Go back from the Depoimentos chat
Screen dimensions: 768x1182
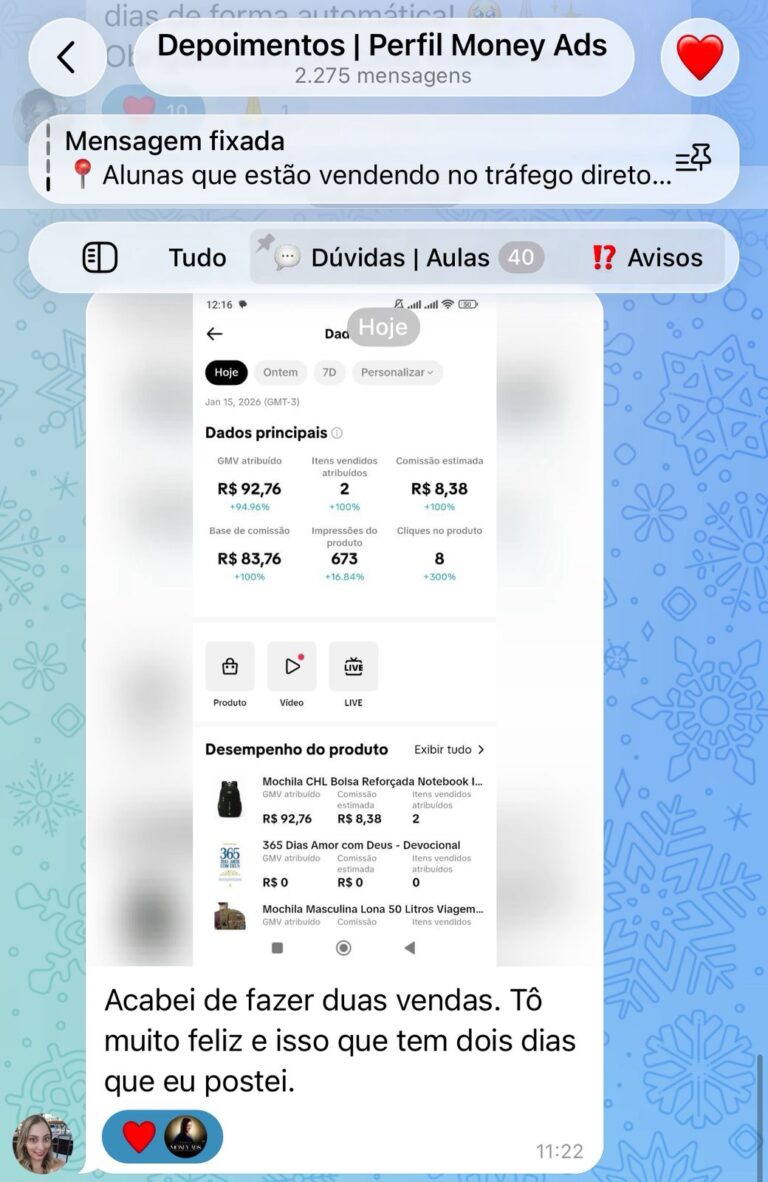67,57
